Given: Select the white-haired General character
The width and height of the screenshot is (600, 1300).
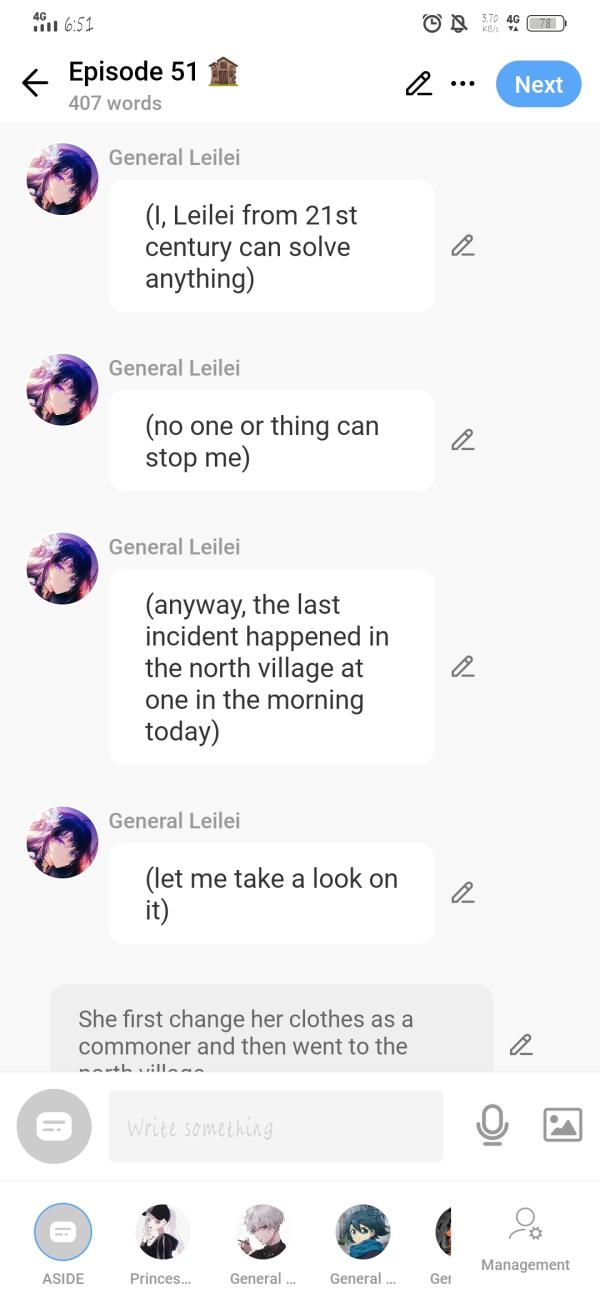Looking at the screenshot, I should tap(262, 1243).
